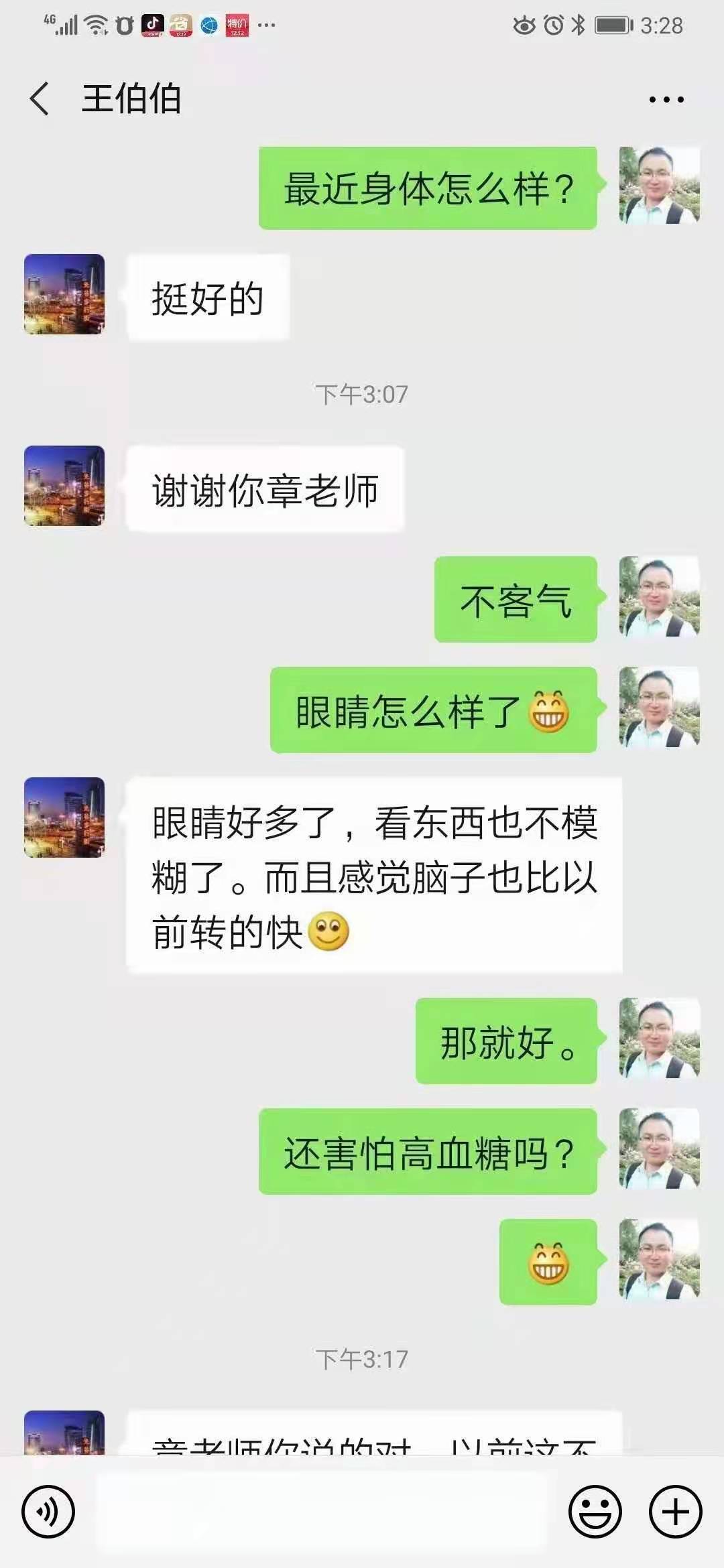Open my avatar beside 不客气
Image resolution: width=724 pixels, height=1568 pixels.
coord(659,596)
